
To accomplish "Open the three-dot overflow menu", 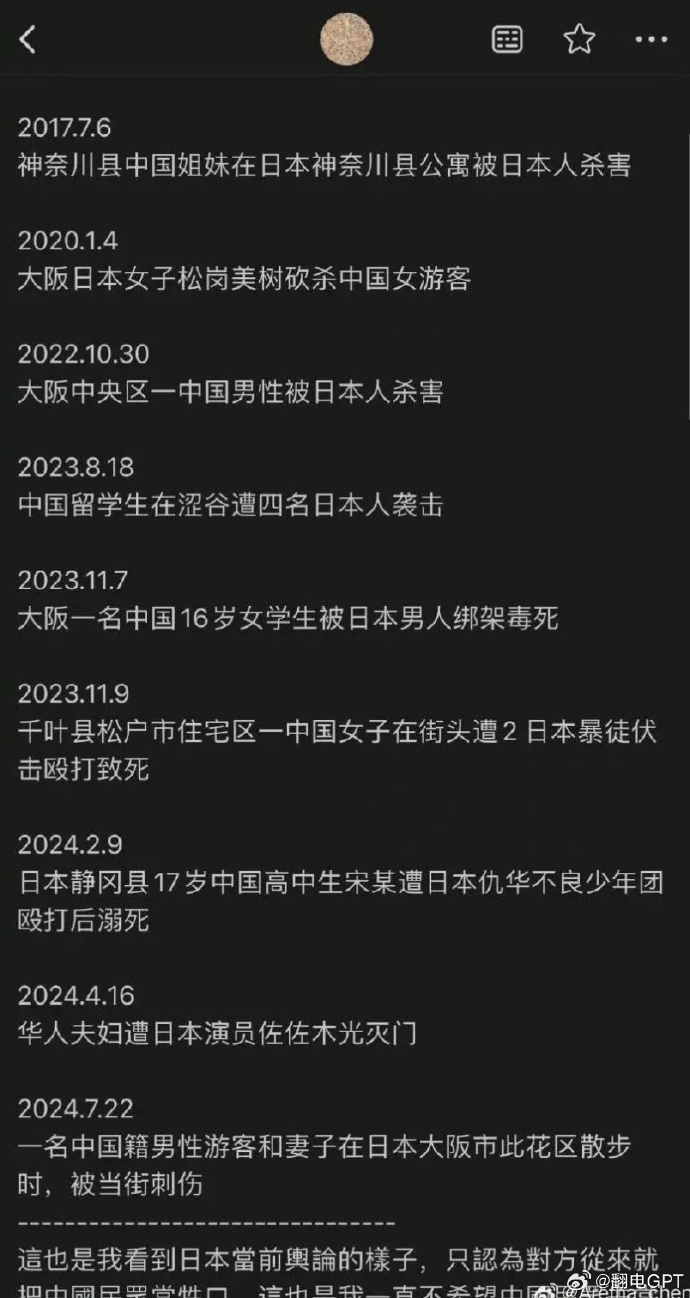I will (651, 40).
